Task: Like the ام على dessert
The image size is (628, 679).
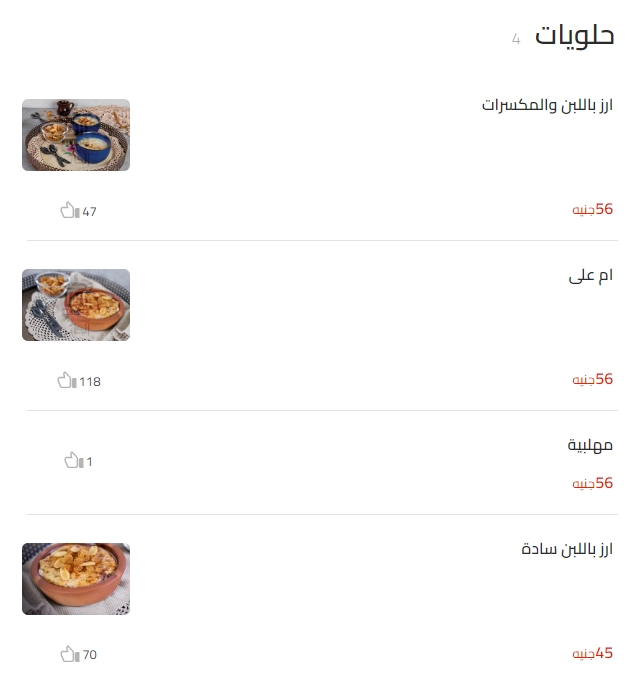Action: click(67, 380)
